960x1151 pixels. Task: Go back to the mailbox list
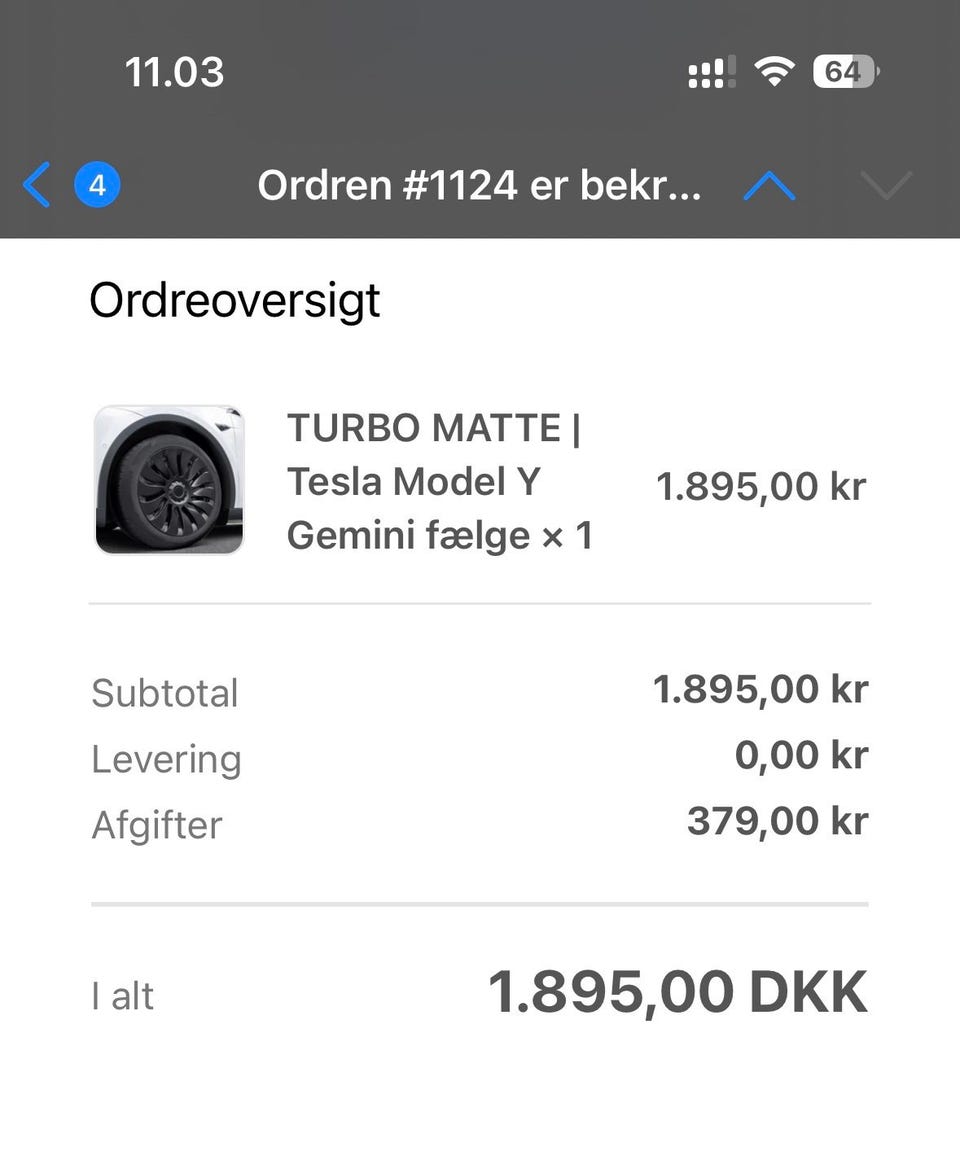[38, 186]
